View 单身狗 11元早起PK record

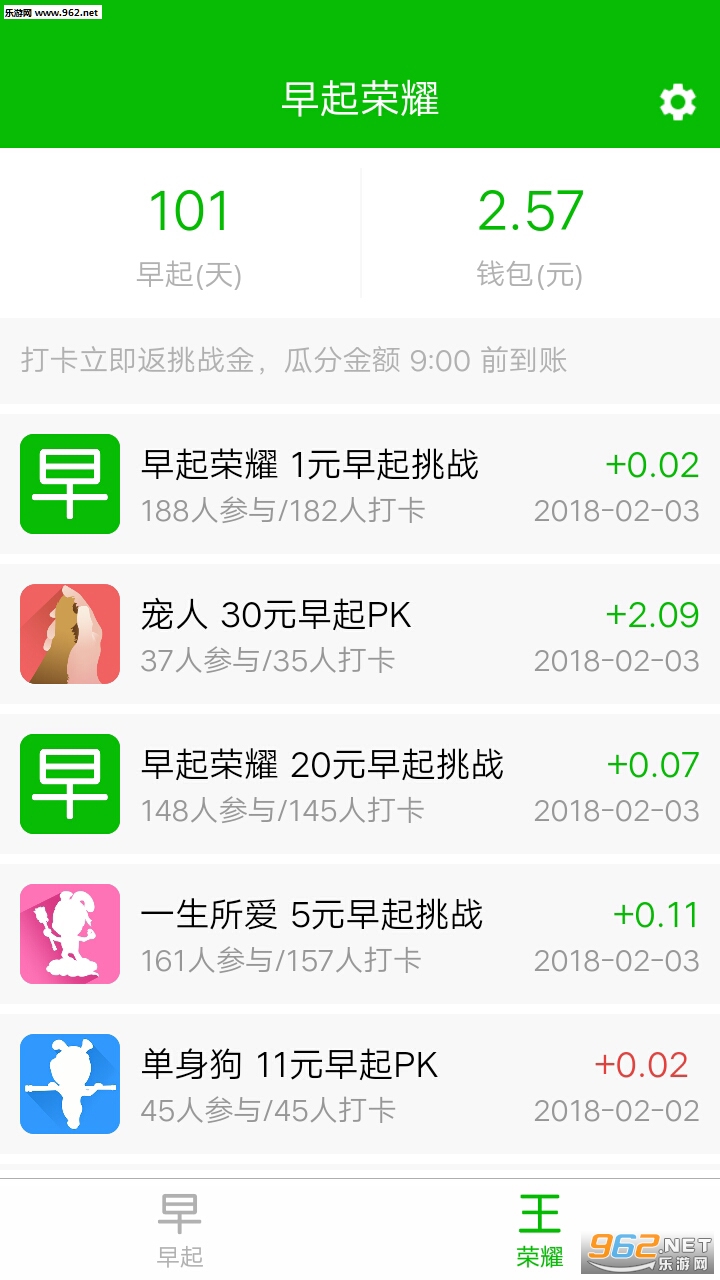tap(360, 1084)
